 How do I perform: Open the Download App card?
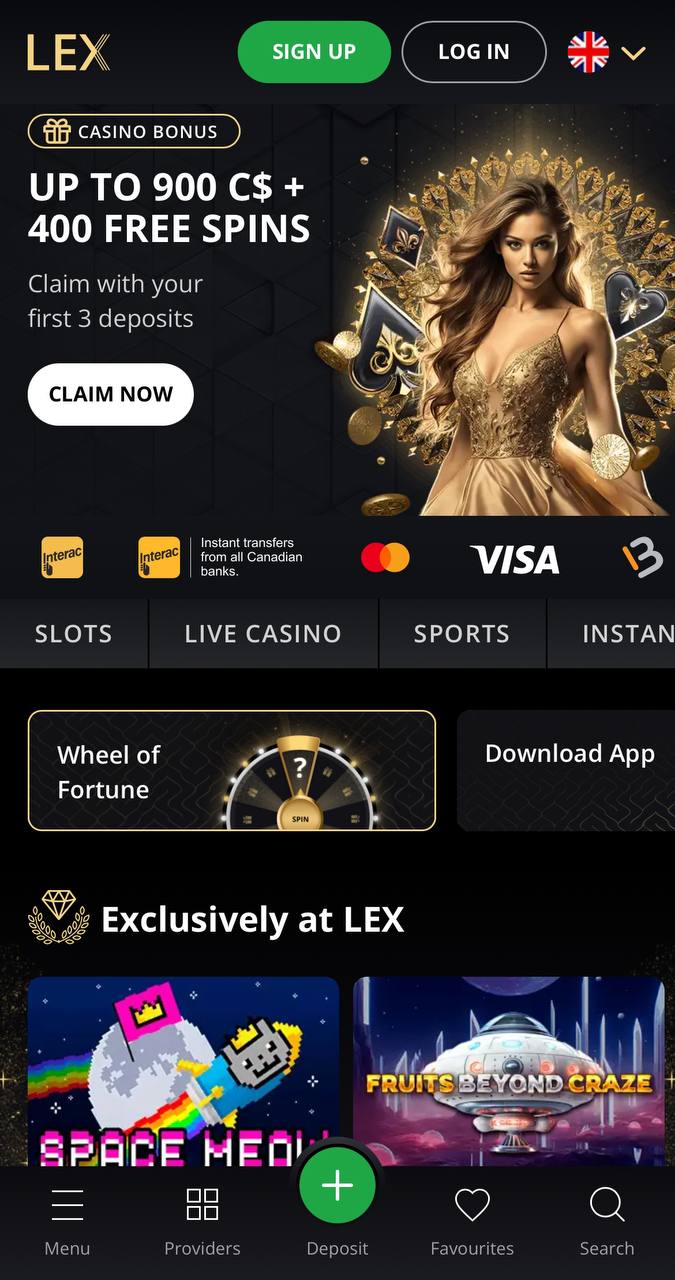click(566, 771)
